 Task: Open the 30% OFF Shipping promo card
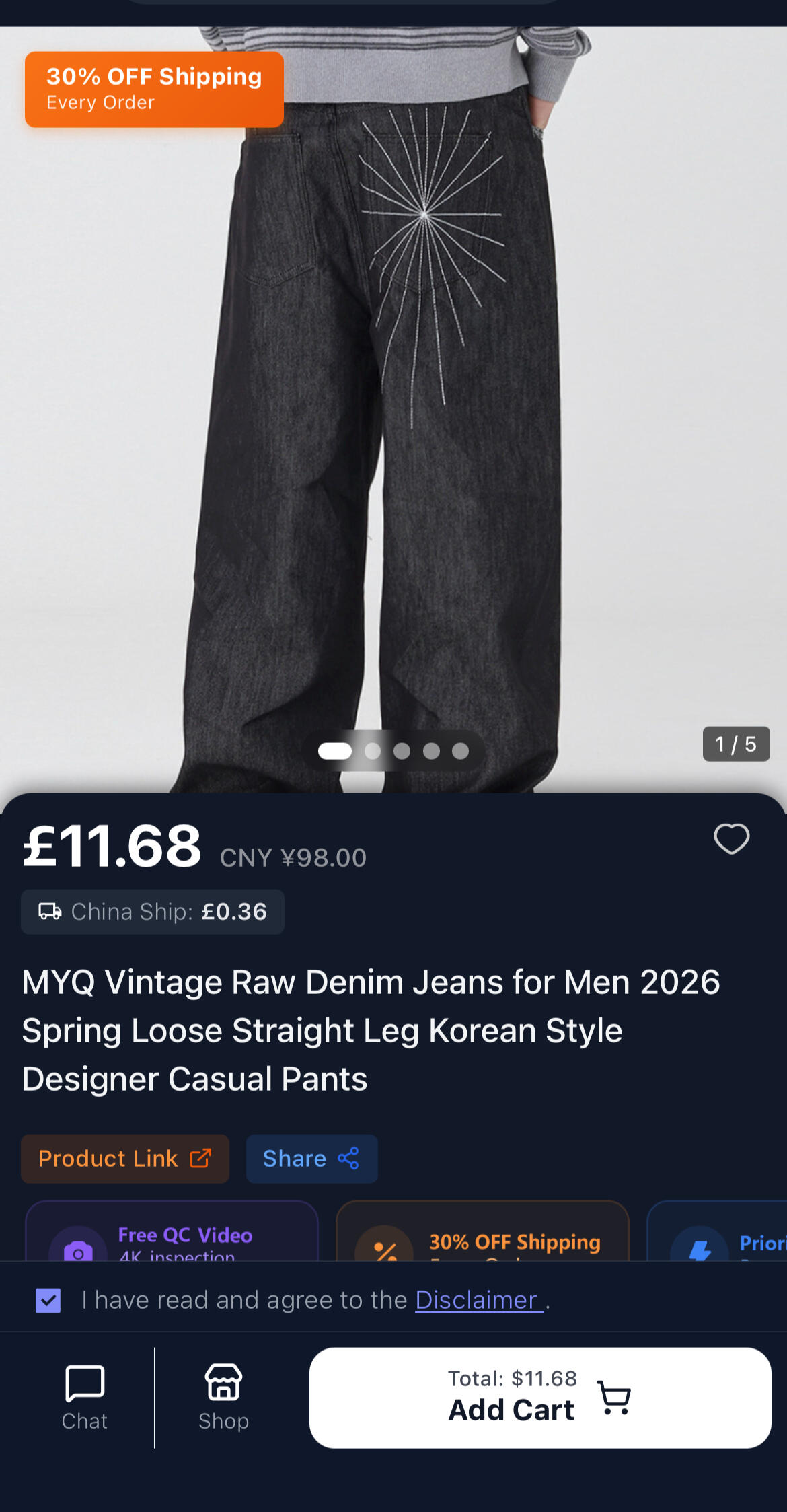click(482, 1238)
